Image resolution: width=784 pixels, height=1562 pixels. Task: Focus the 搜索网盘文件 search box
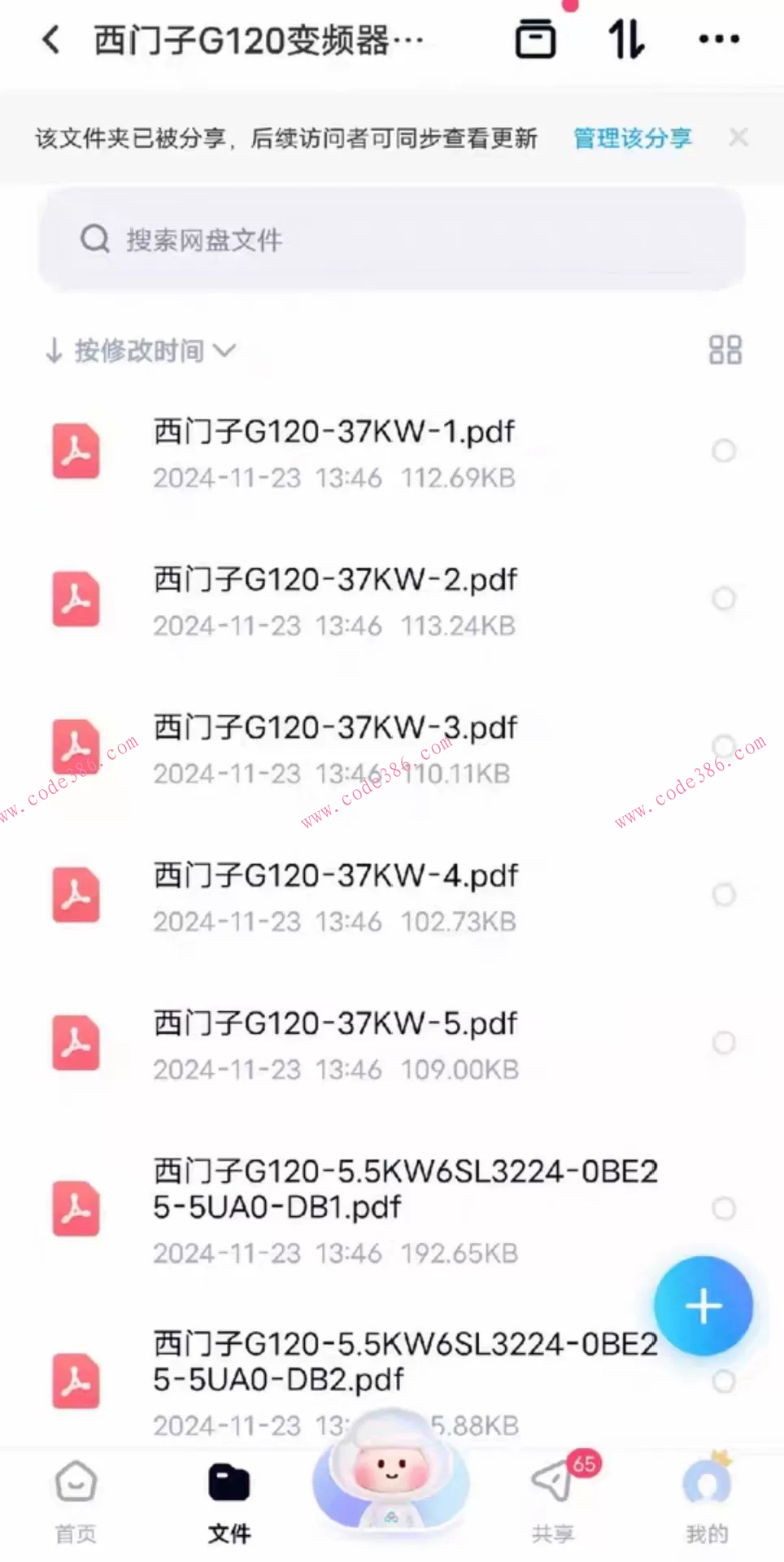(390, 239)
